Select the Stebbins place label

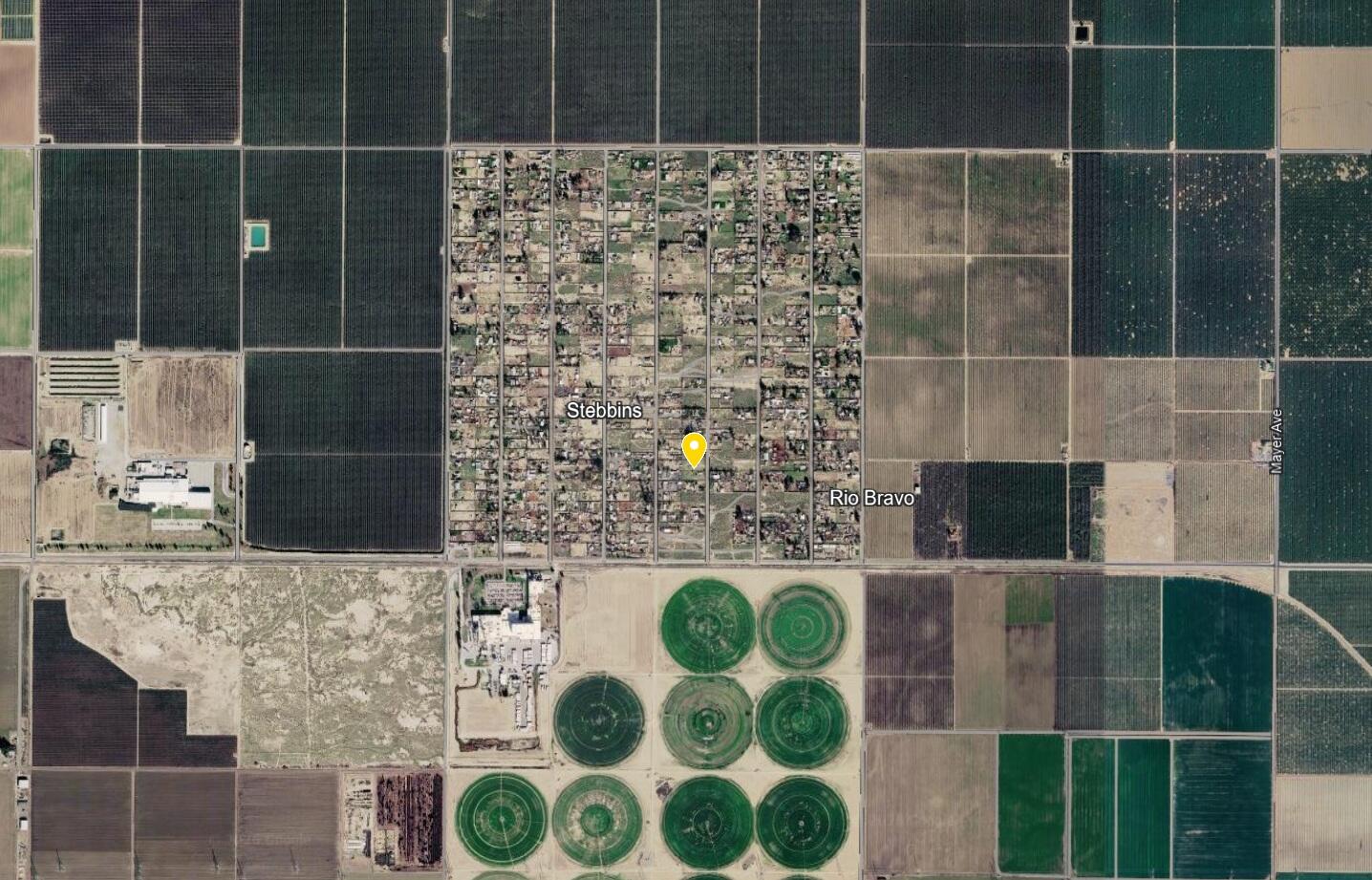pos(604,410)
